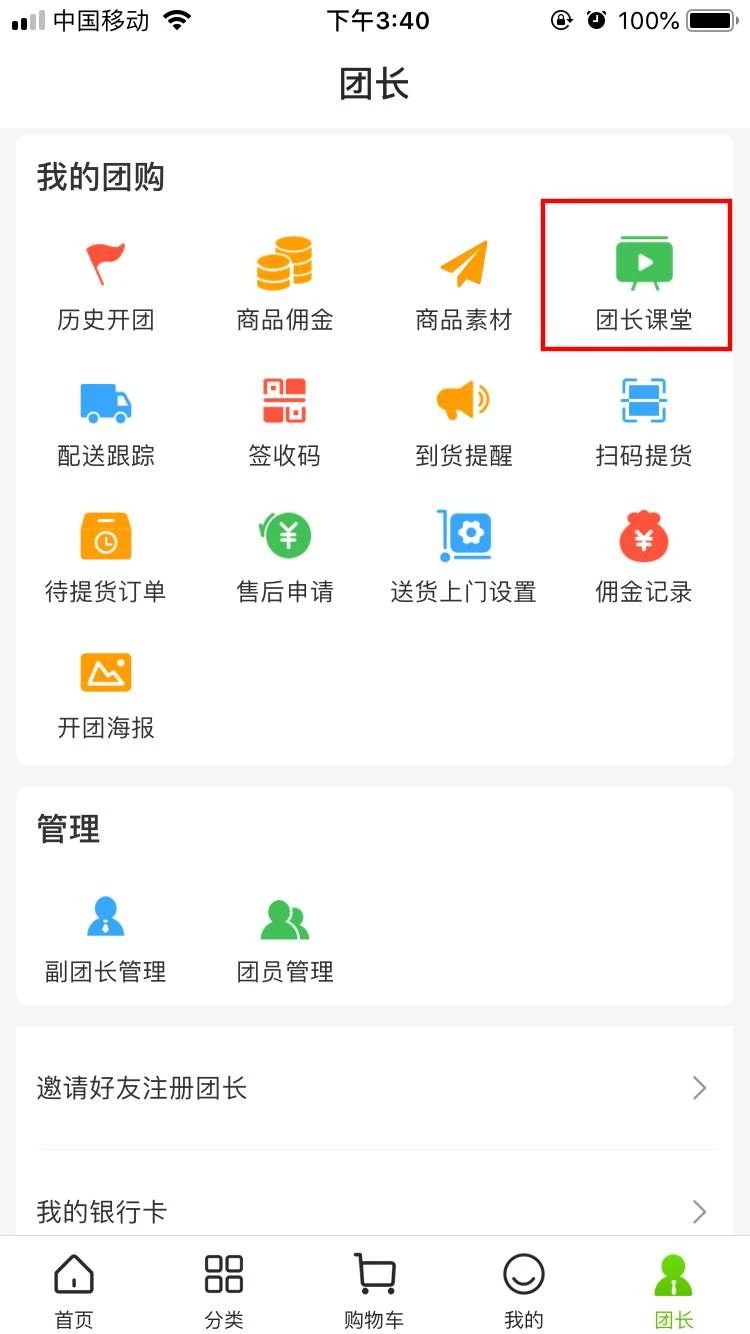Show the 签收码 receipt code
Image resolution: width=750 pixels, height=1334 pixels.
284,422
